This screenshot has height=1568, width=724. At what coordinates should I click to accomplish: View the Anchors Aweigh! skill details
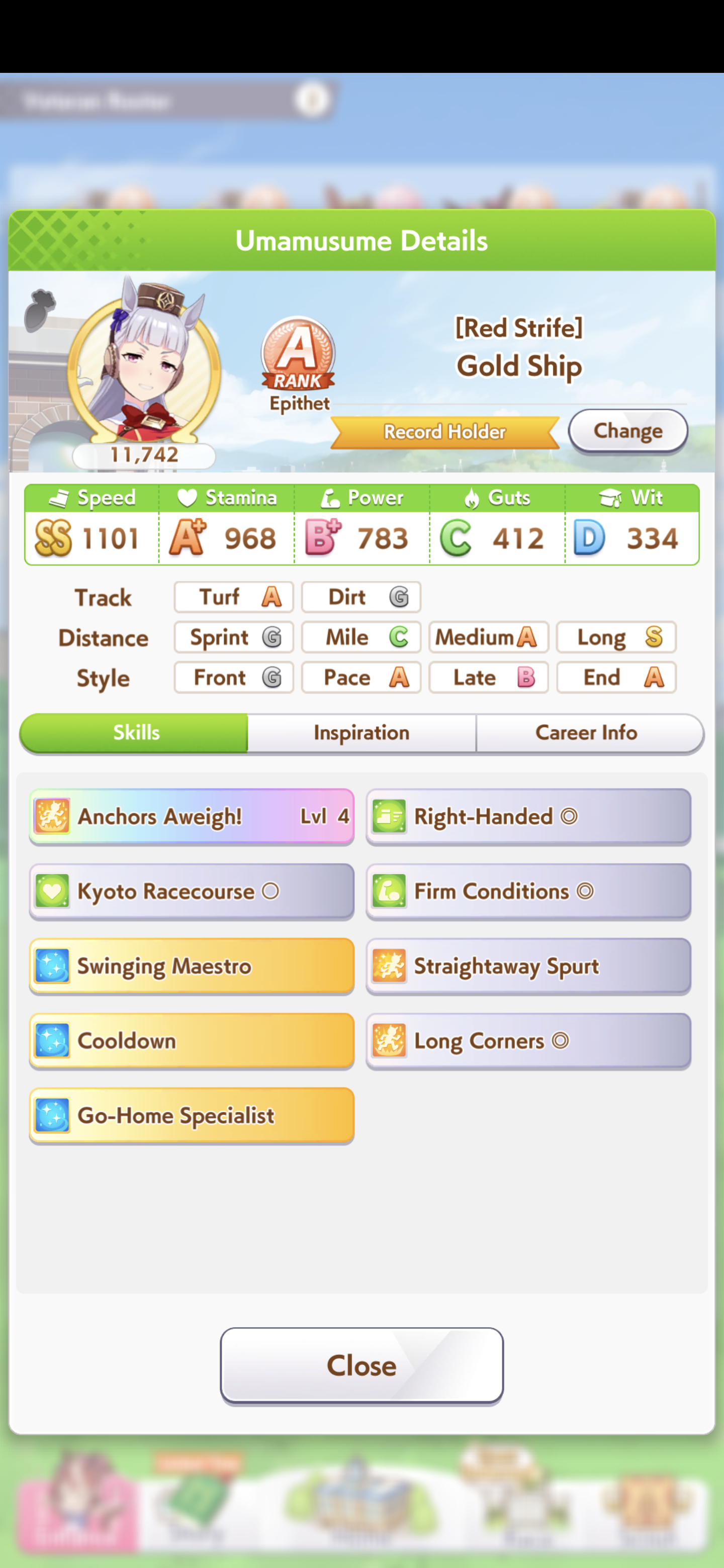pos(192,816)
